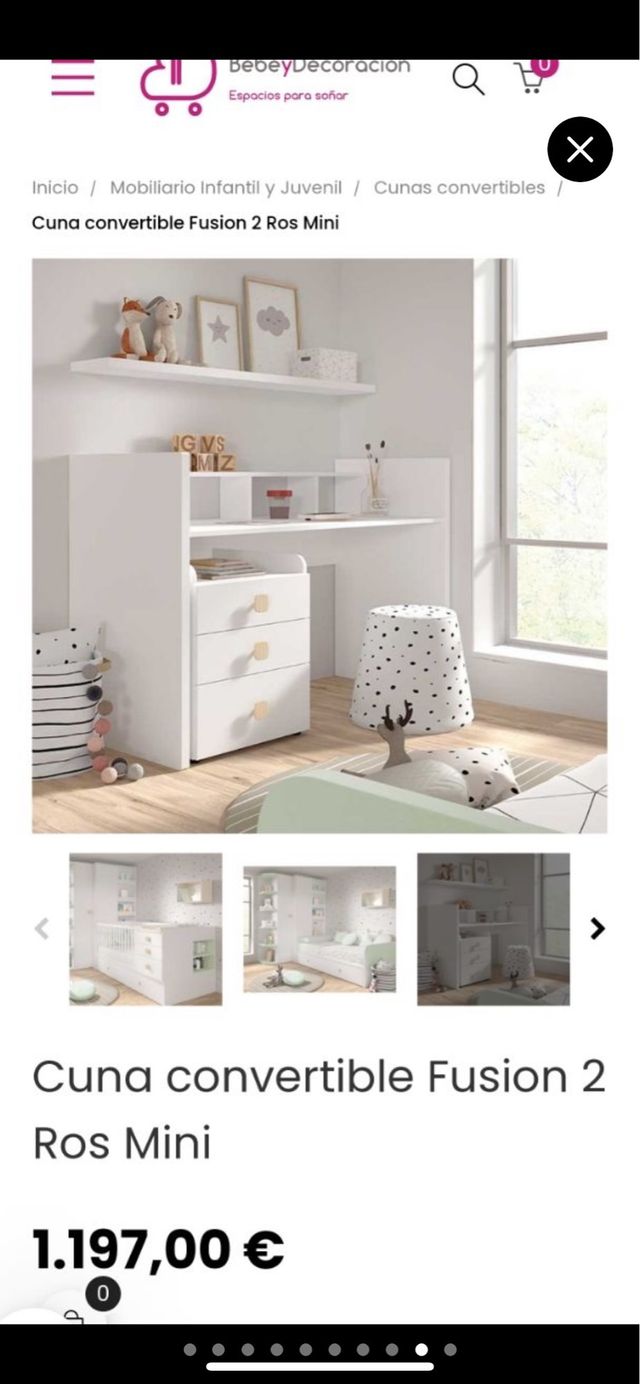The height and width of the screenshot is (1384, 640).
Task: Open the shopping cart
Action: pyautogui.click(x=531, y=77)
